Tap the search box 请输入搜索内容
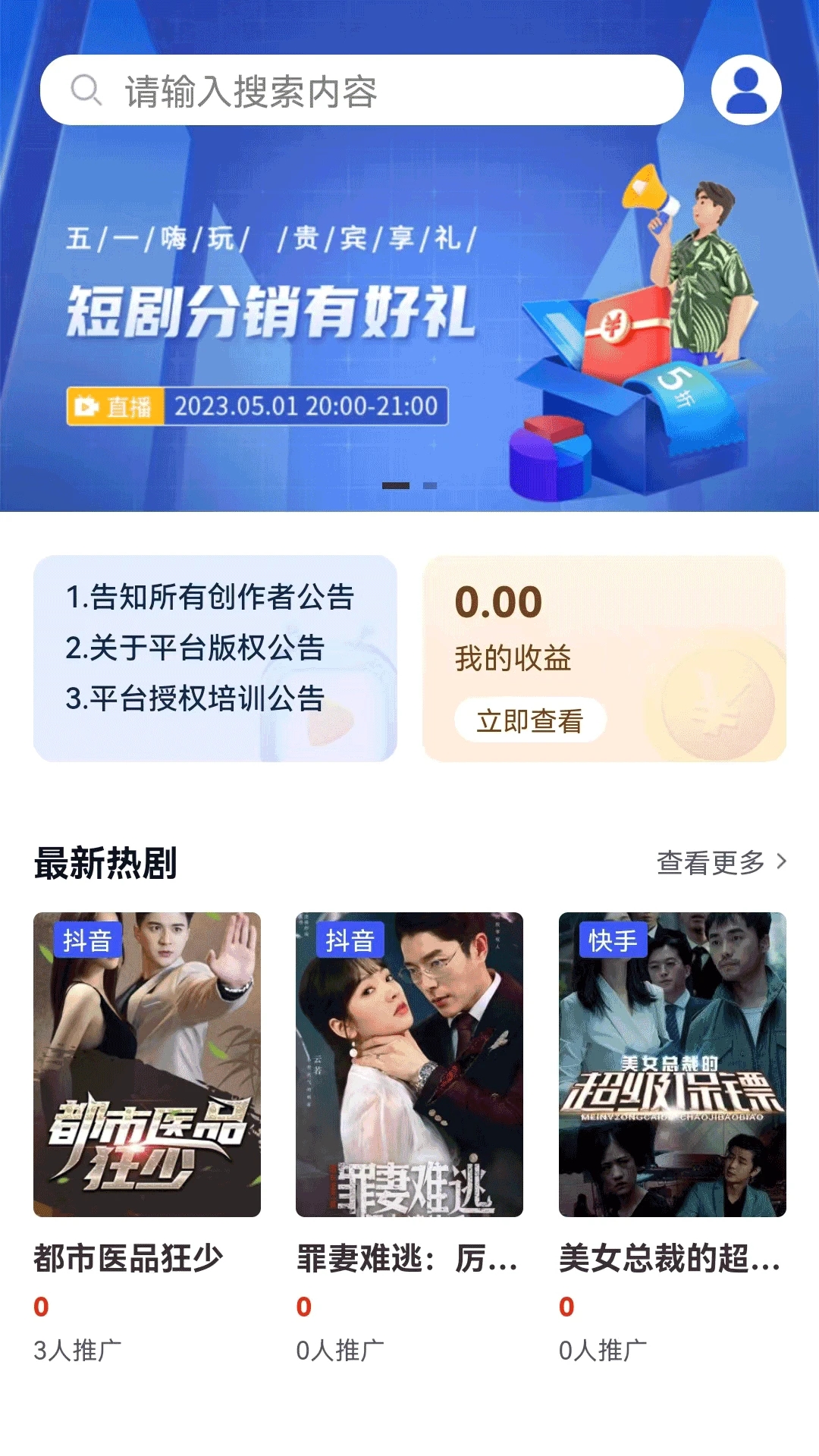 (362, 90)
